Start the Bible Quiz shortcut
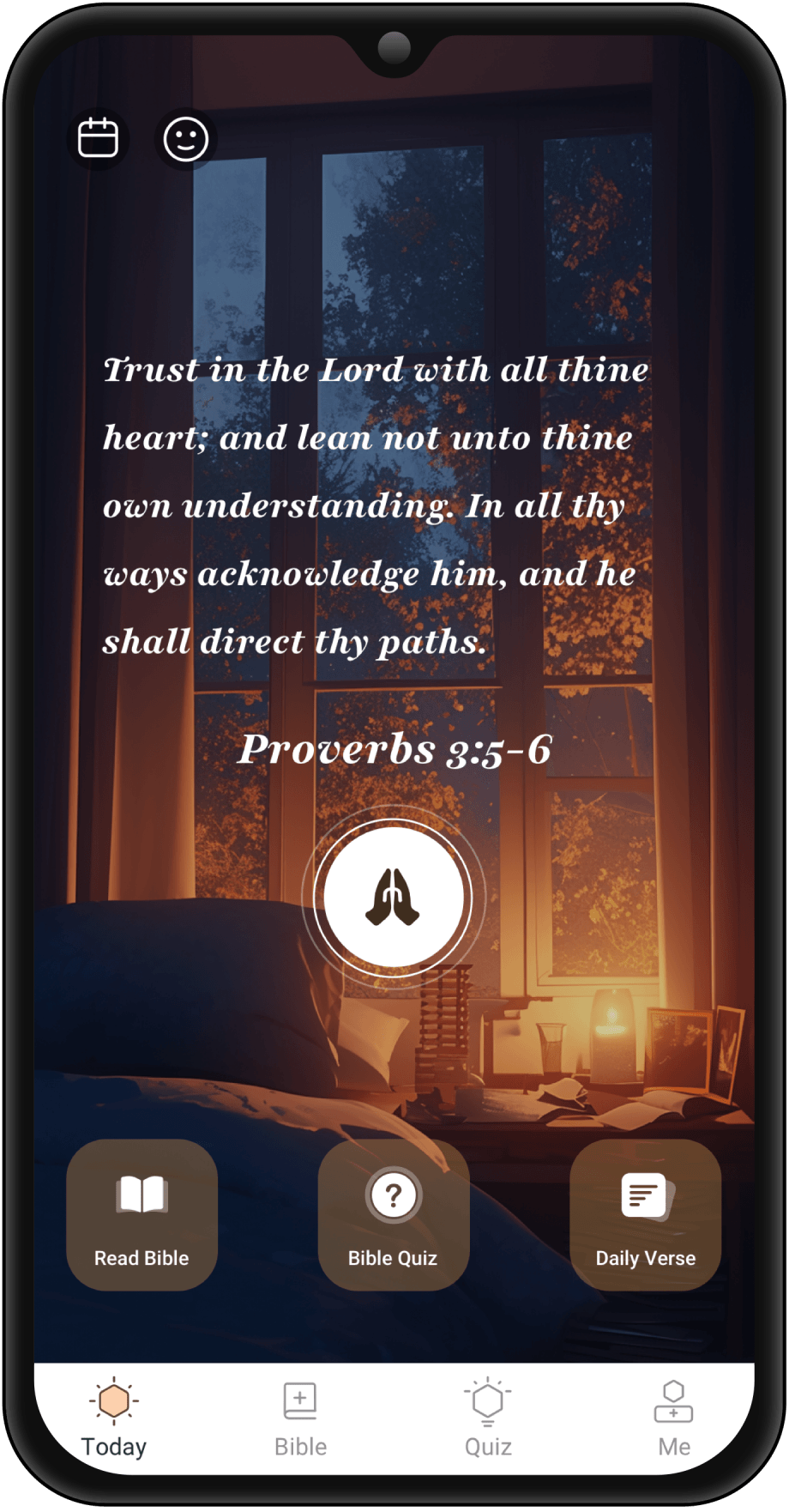The width and height of the screenshot is (789, 1512). (x=393, y=1214)
